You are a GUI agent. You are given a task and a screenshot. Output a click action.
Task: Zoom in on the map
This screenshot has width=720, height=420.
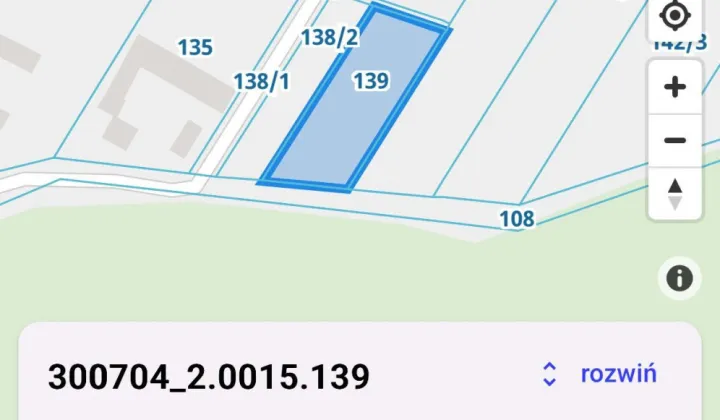pos(675,87)
